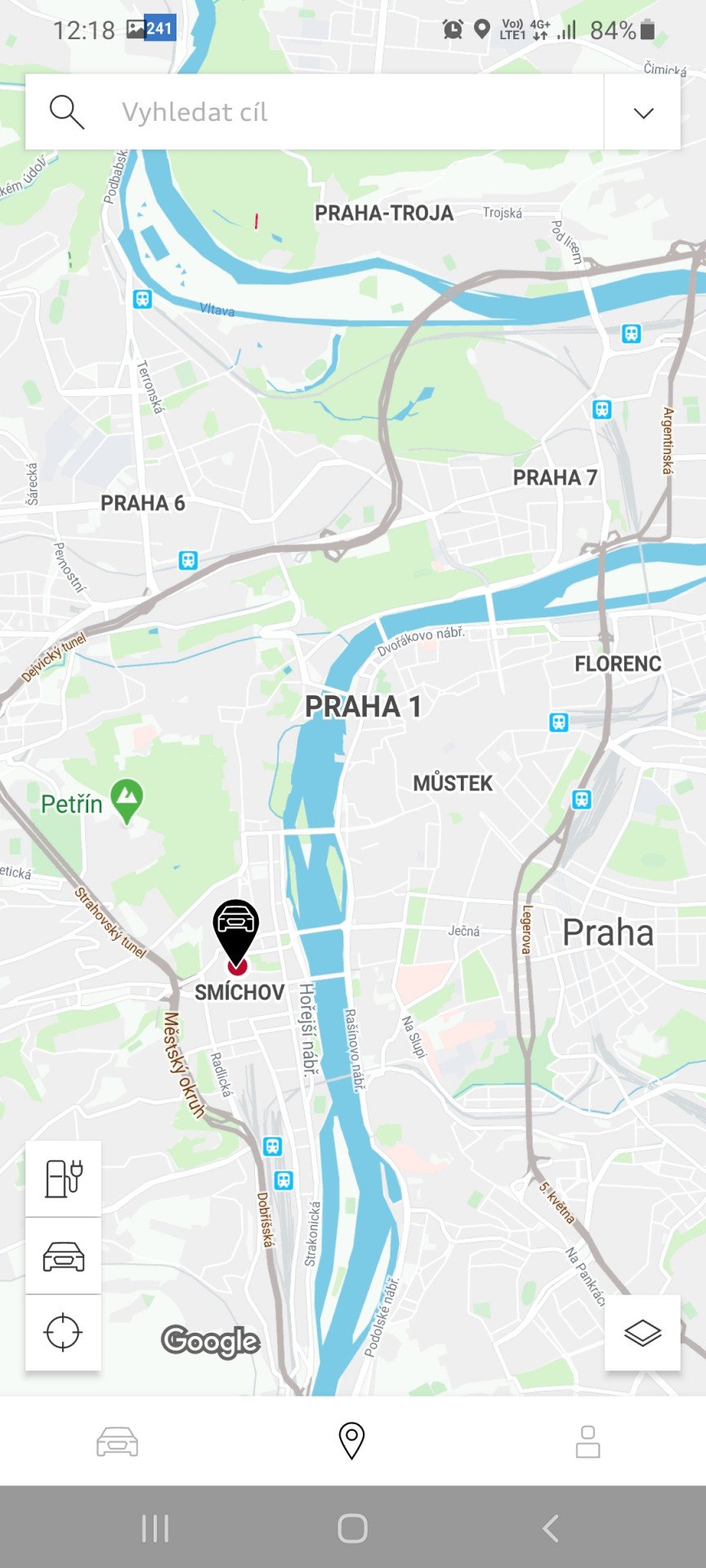Show charging stations on the map
The image size is (706, 1568).
pos(64,1178)
